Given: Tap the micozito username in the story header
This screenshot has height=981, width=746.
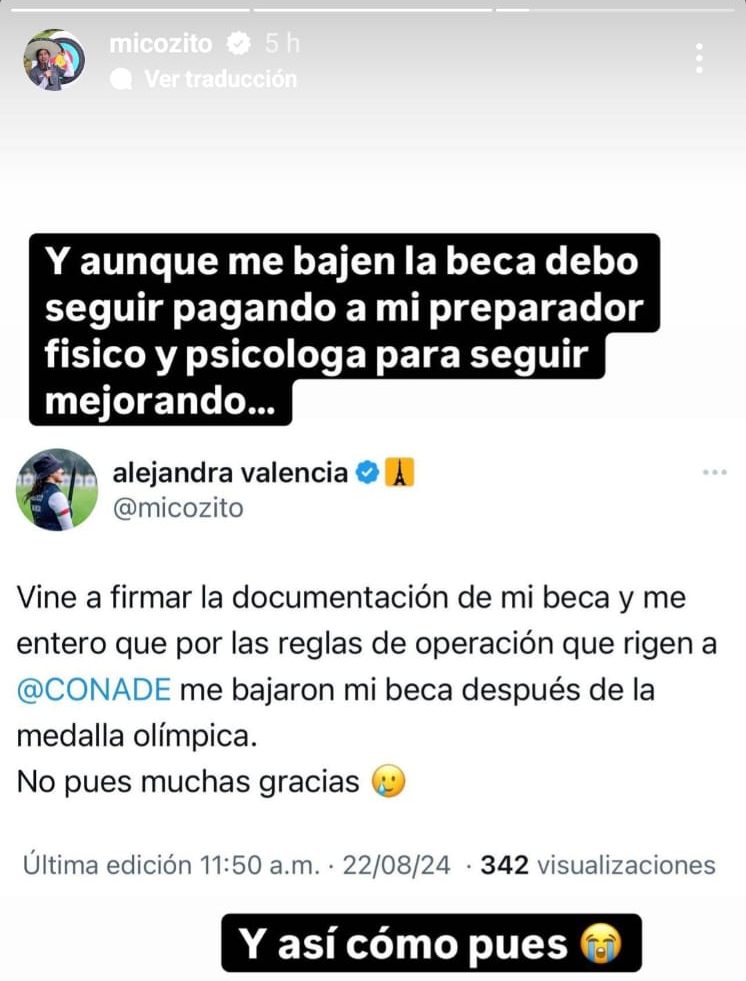Looking at the screenshot, I should [x=160, y=44].
